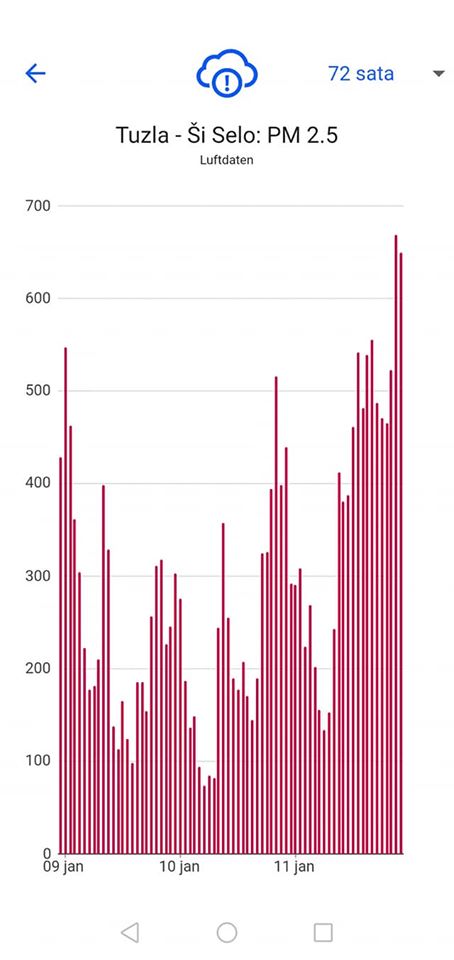This screenshot has height=960, width=454.
Task: Go to the home screen via navigation bar
Action: tap(227, 932)
